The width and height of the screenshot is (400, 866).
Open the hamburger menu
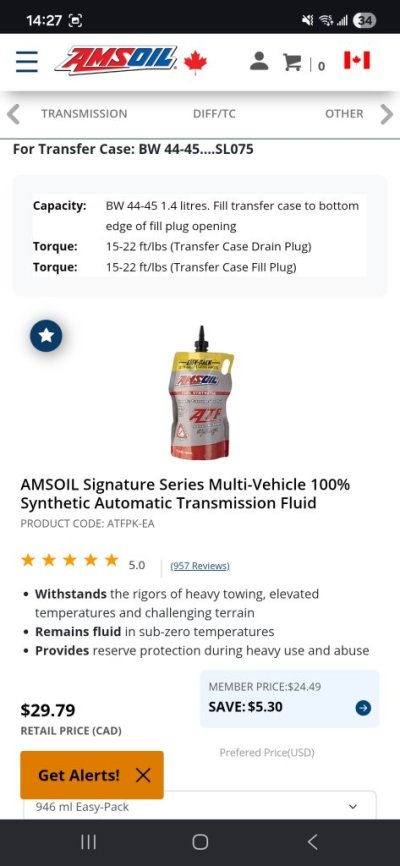point(27,62)
